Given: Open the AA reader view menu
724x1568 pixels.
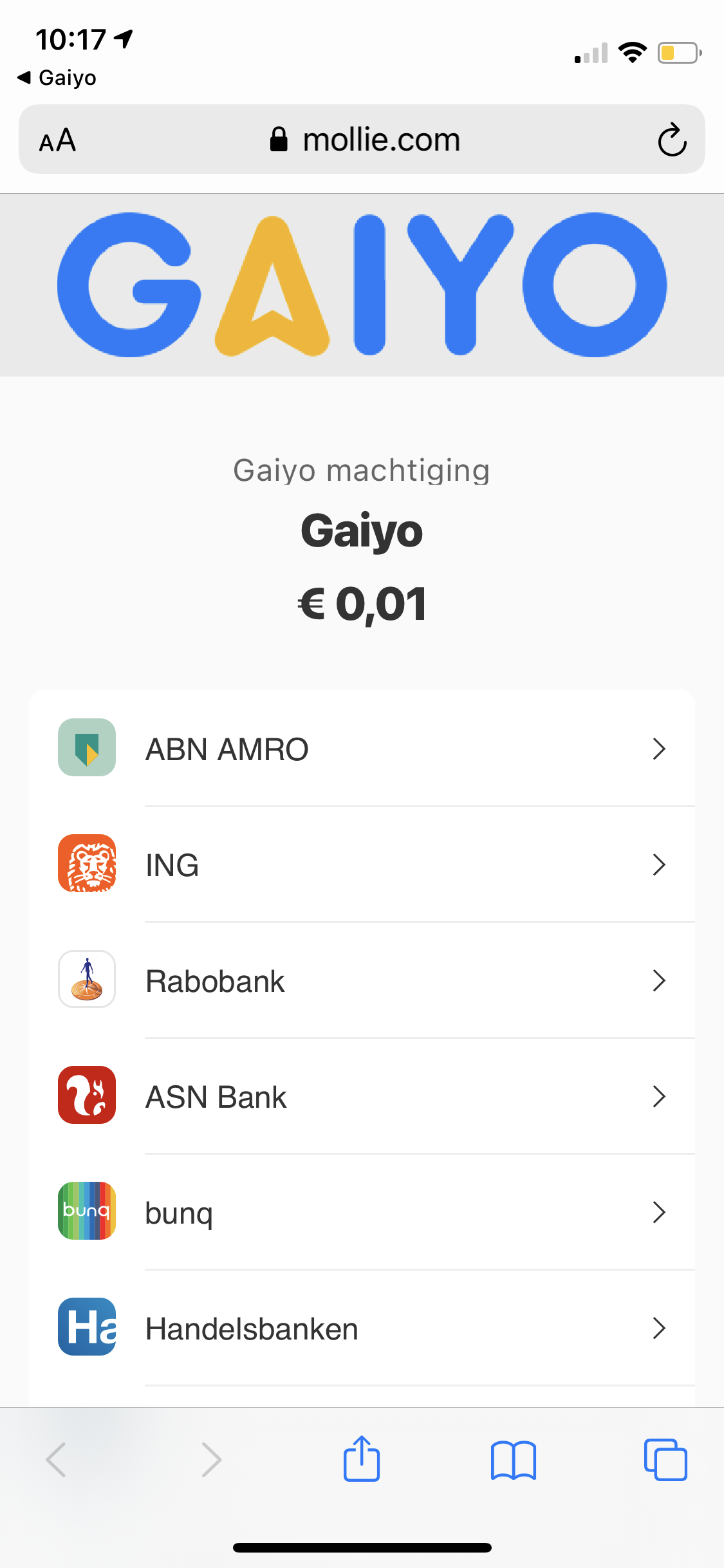Looking at the screenshot, I should click(x=57, y=140).
